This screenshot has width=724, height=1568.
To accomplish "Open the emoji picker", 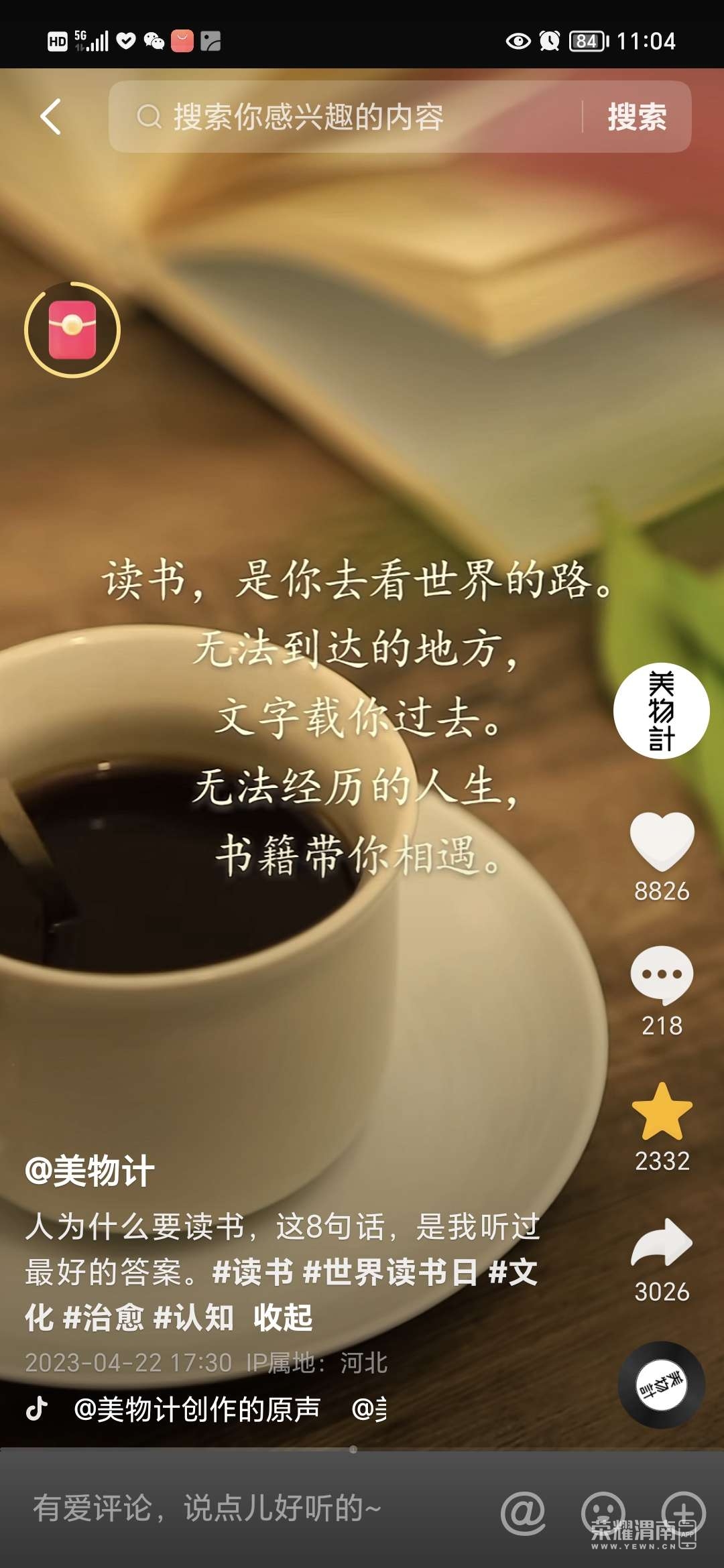I will coord(603,1512).
